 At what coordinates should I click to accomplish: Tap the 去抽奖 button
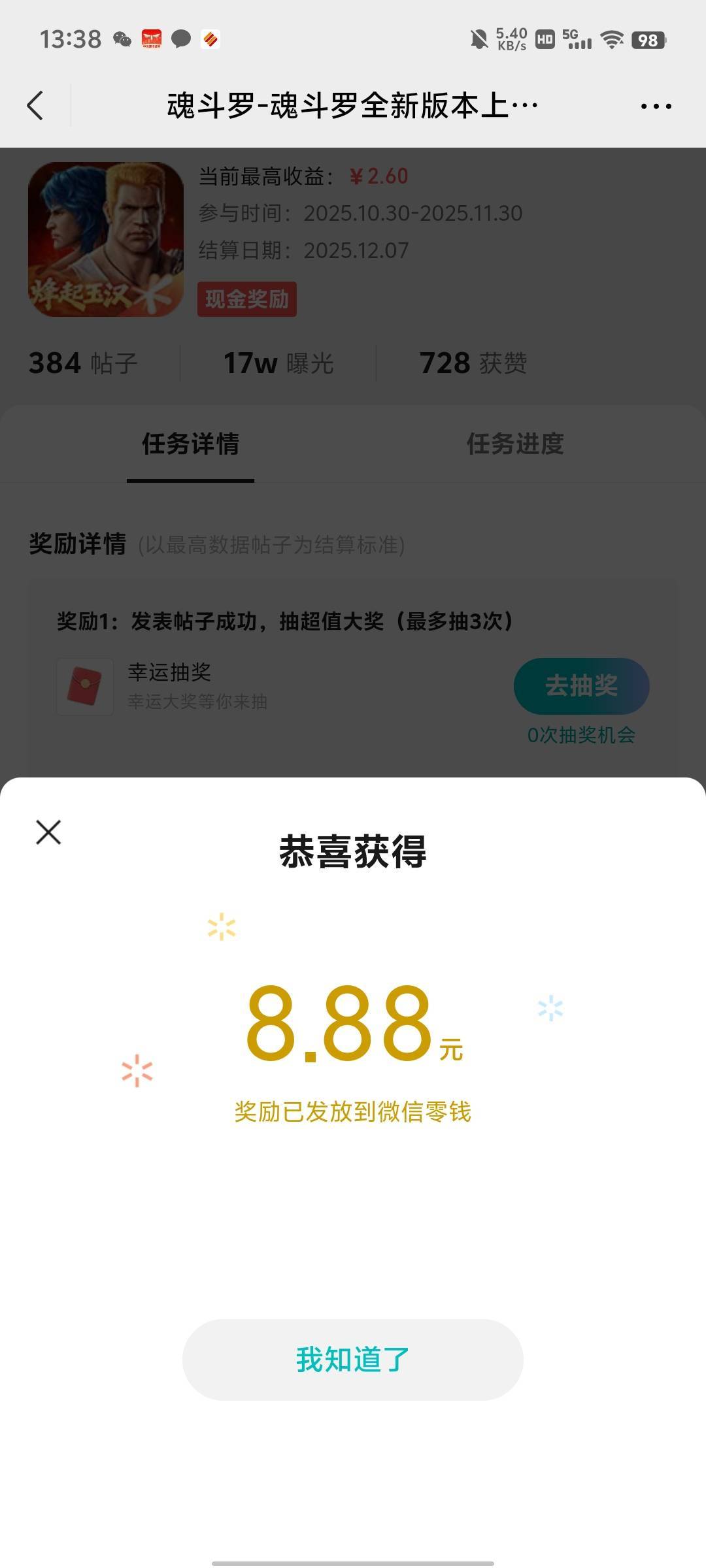click(581, 686)
